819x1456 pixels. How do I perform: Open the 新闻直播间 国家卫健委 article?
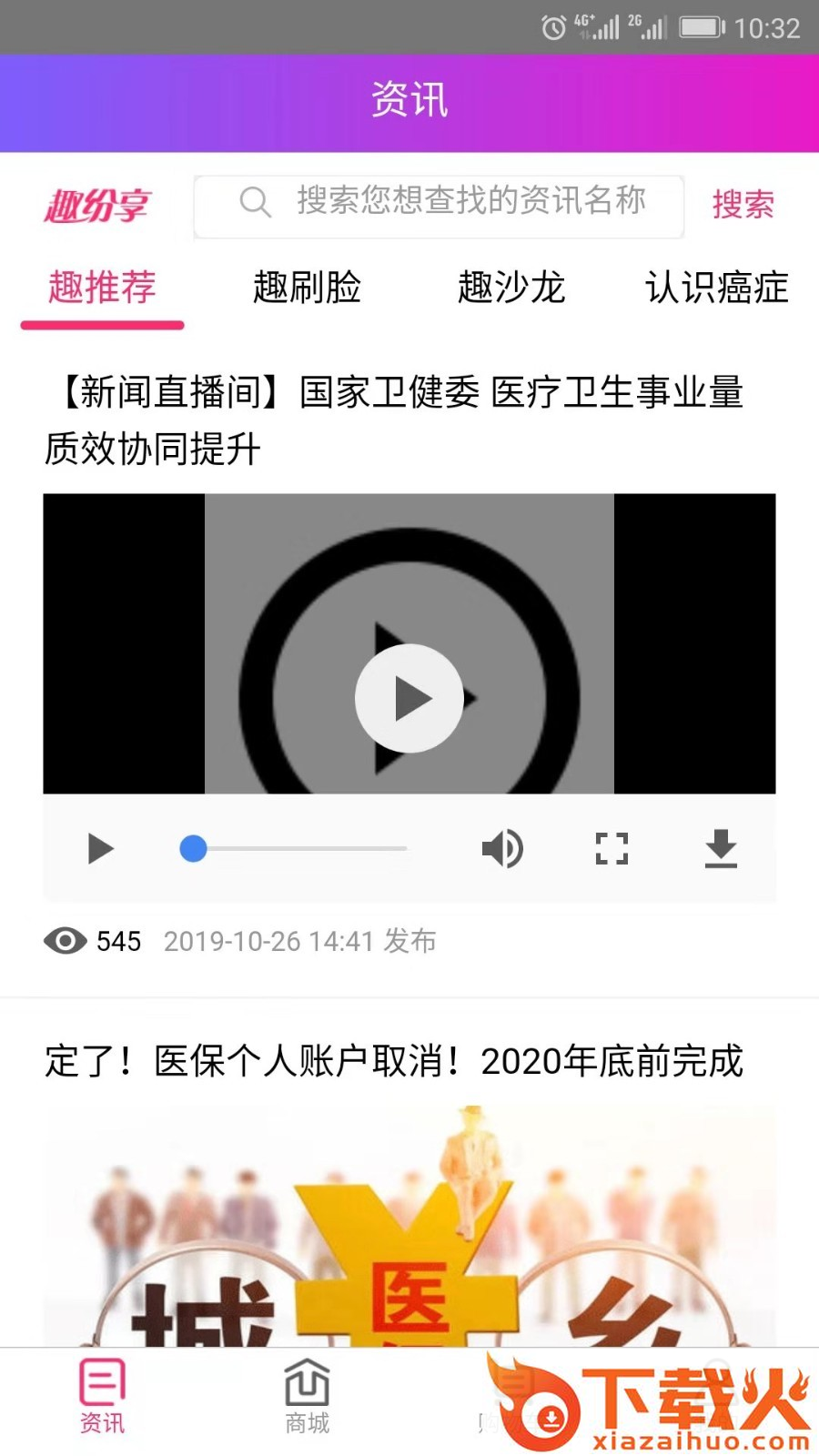click(393, 420)
